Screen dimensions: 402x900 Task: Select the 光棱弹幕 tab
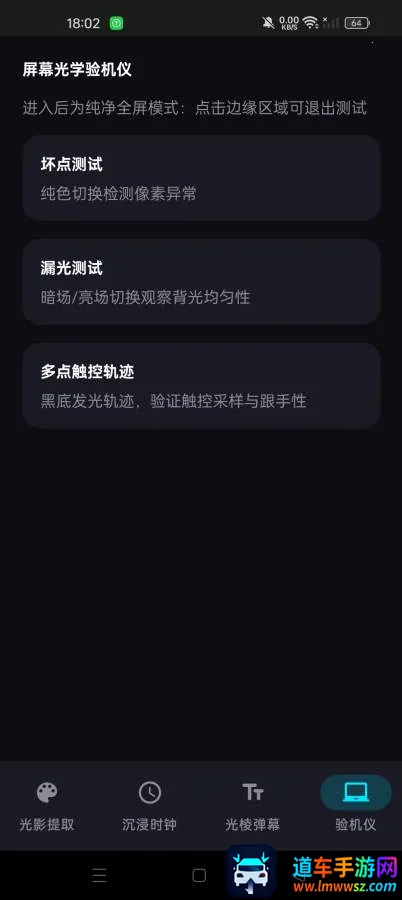253,806
